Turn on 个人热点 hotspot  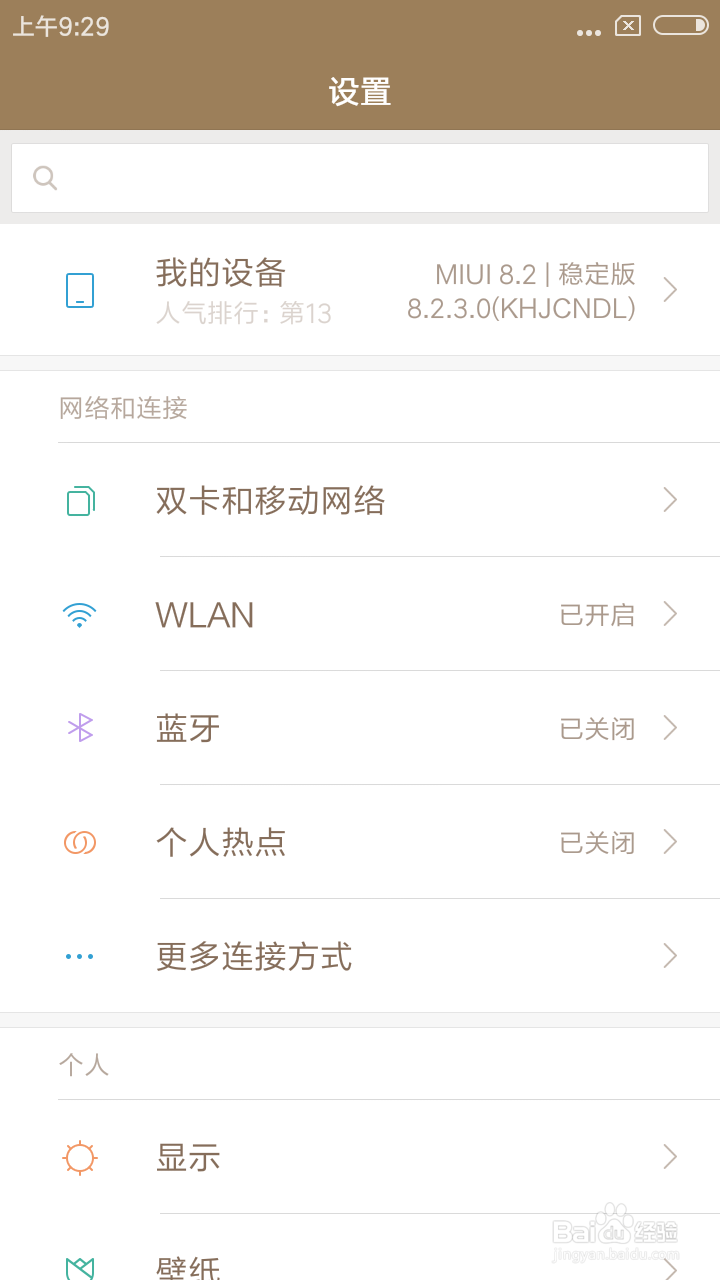point(597,842)
